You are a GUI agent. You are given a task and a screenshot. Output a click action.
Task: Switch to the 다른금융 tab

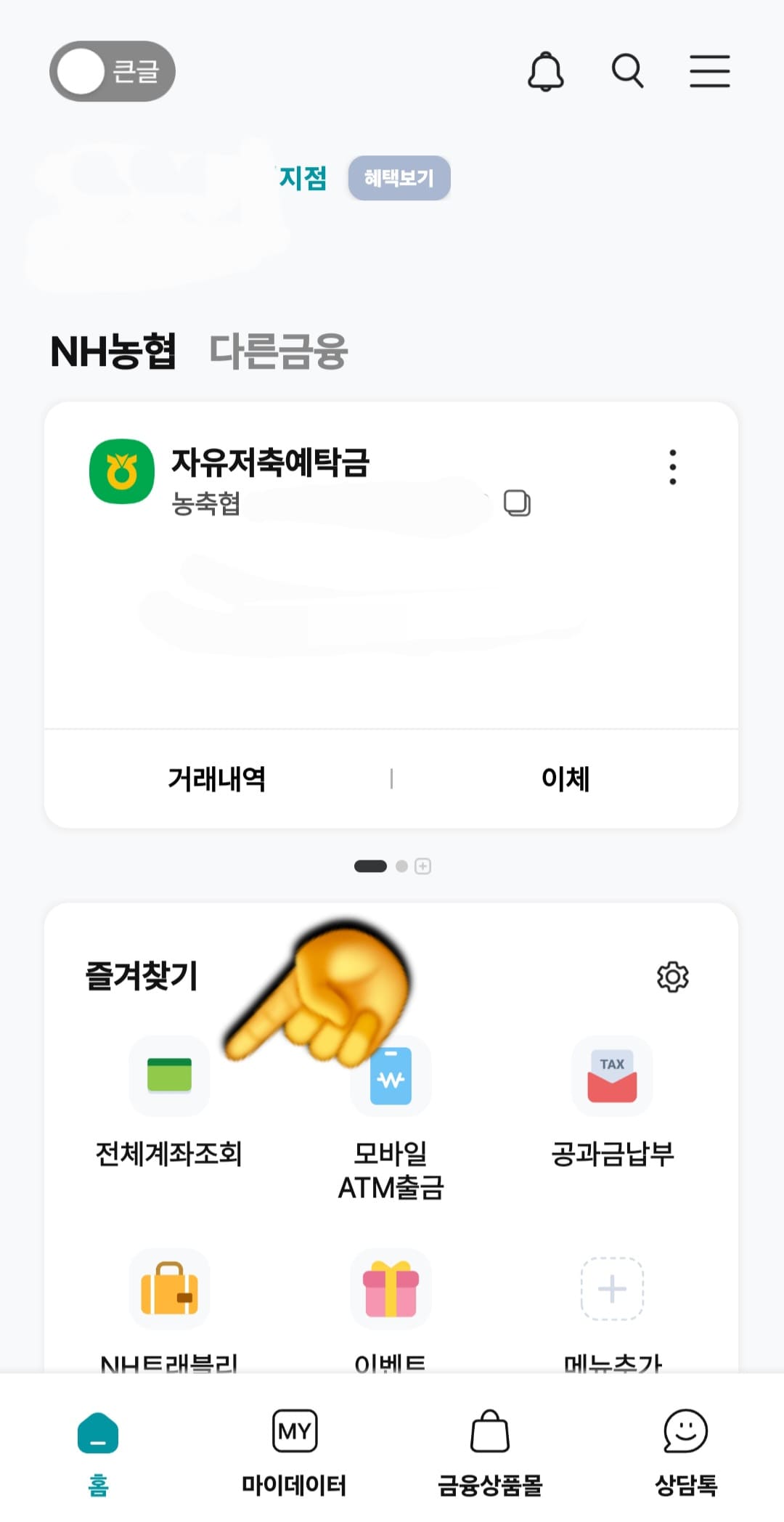279,354
